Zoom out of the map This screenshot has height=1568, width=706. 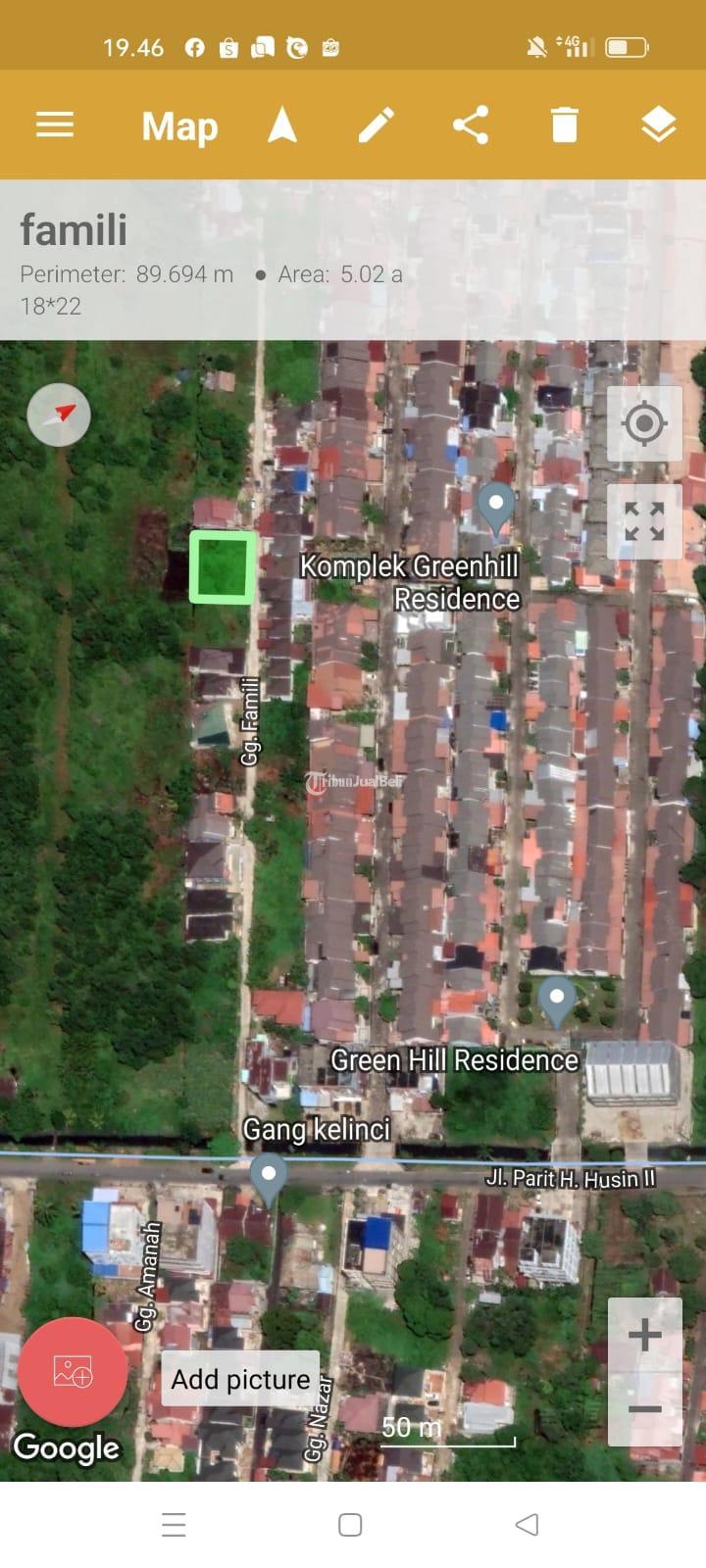click(644, 1409)
